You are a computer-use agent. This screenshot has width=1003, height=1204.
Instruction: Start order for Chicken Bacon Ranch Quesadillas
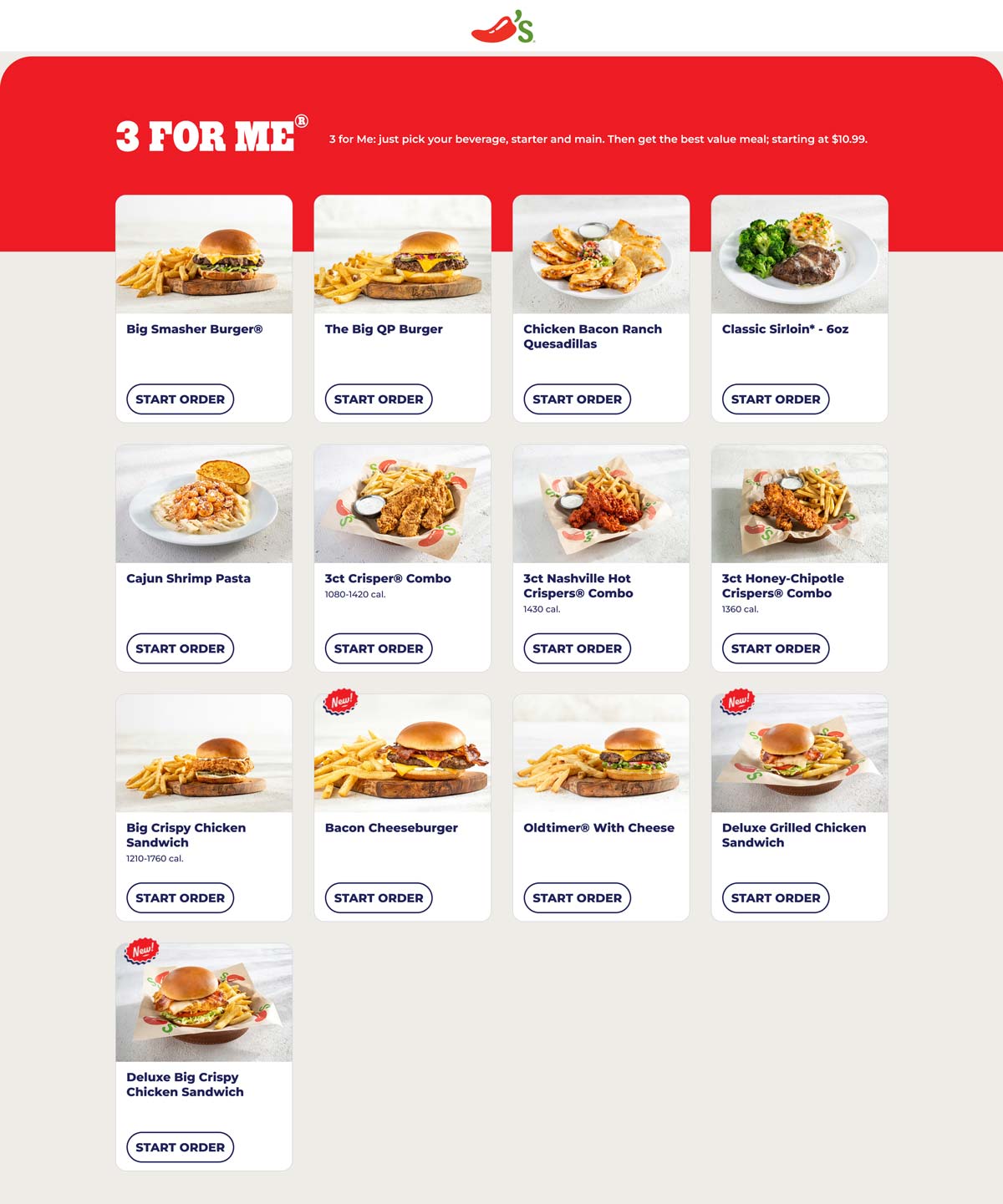coord(577,399)
